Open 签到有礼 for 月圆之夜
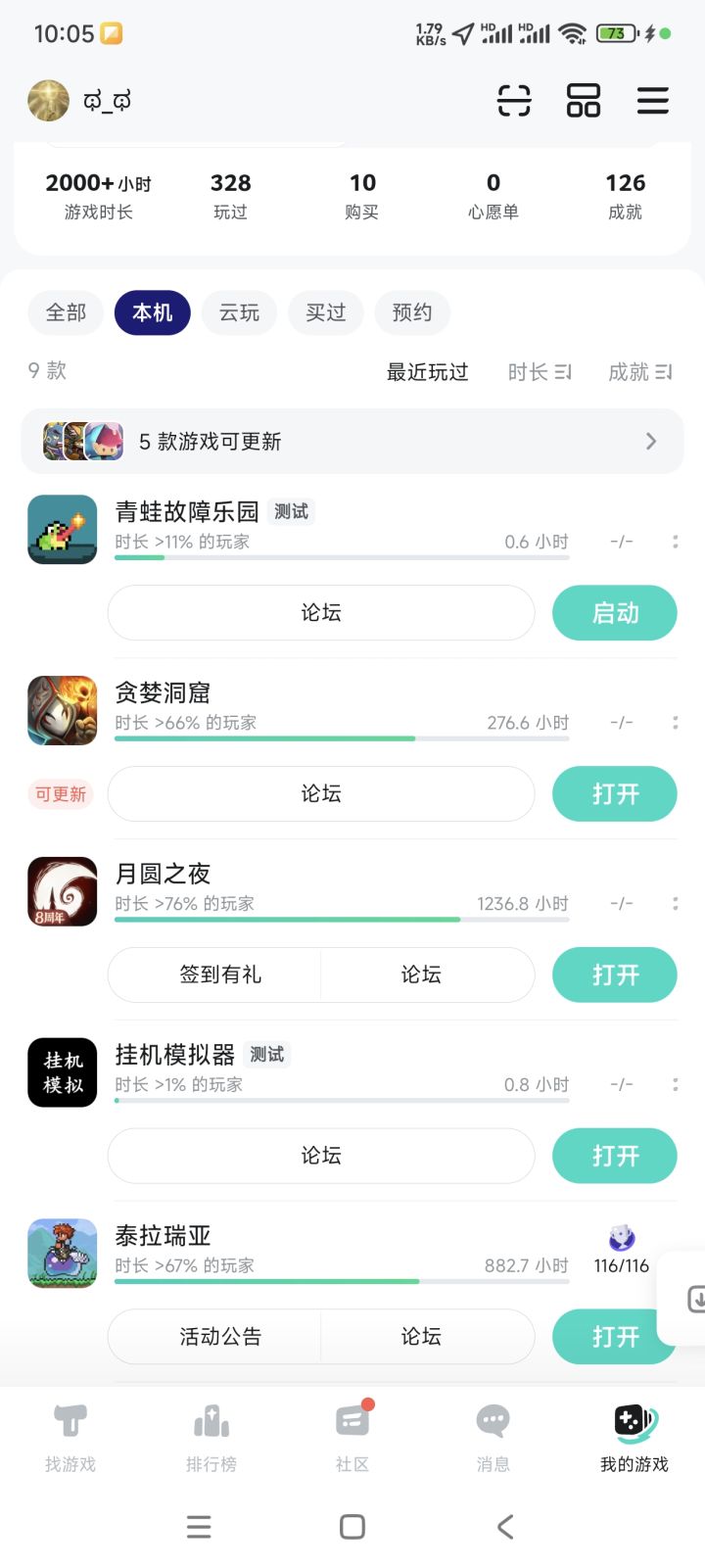This screenshot has width=705, height=1568. click(x=214, y=974)
